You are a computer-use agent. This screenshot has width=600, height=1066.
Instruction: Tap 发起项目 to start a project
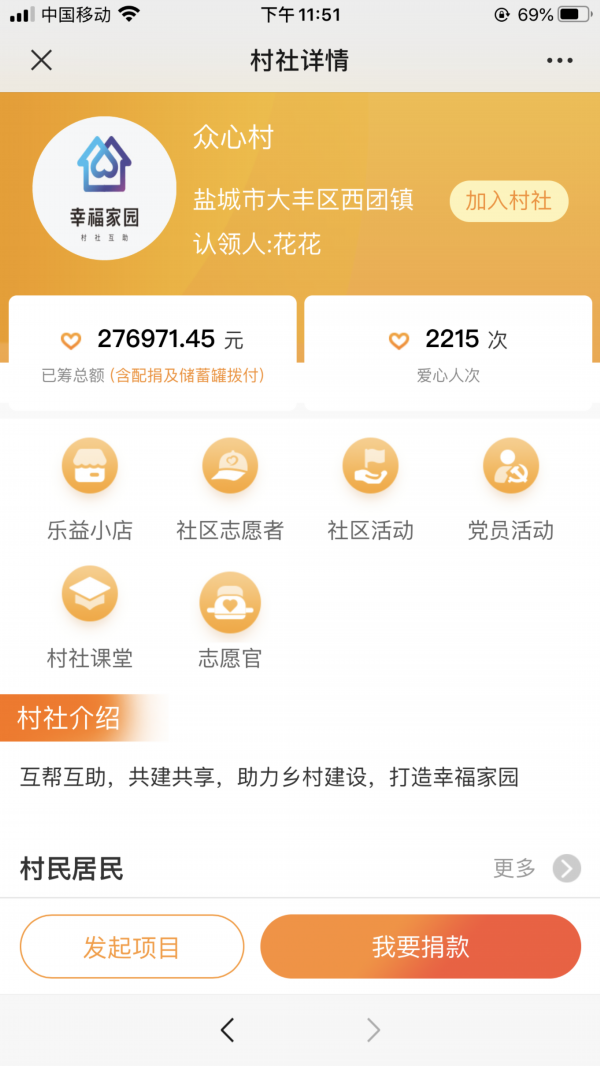tap(132, 947)
